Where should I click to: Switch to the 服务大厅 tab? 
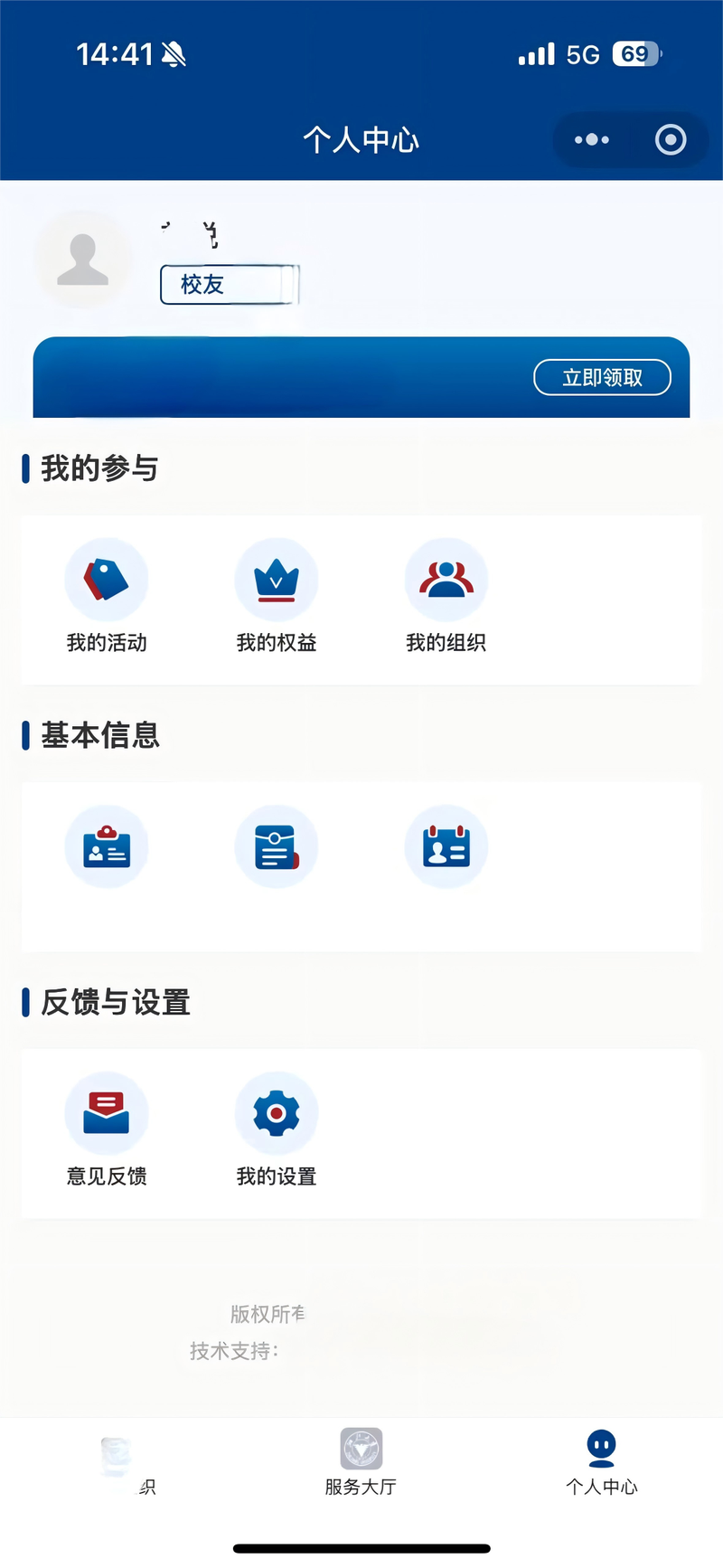click(x=361, y=1462)
